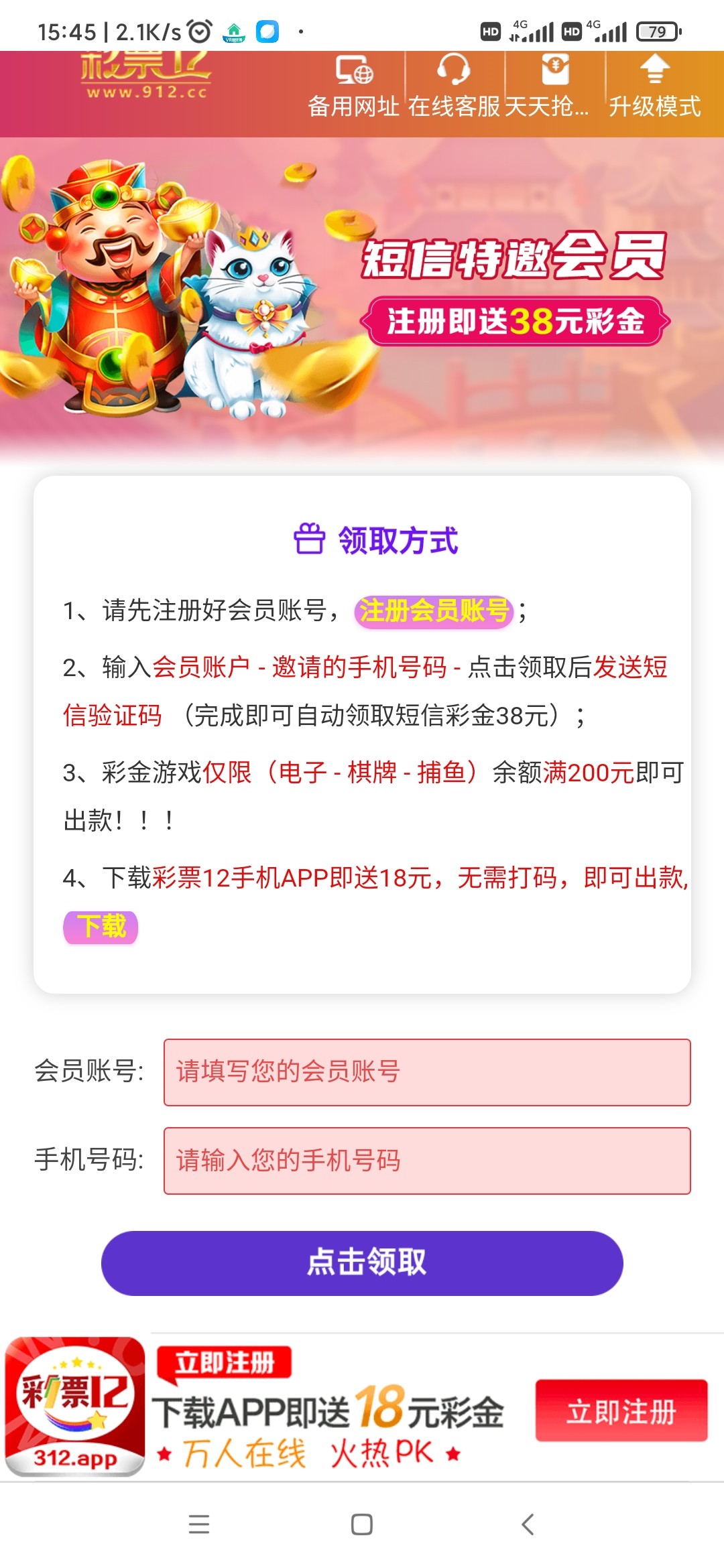This screenshot has width=724, height=1568.
Task: Focus the 手机号码 phone number field
Action: 427,1161
